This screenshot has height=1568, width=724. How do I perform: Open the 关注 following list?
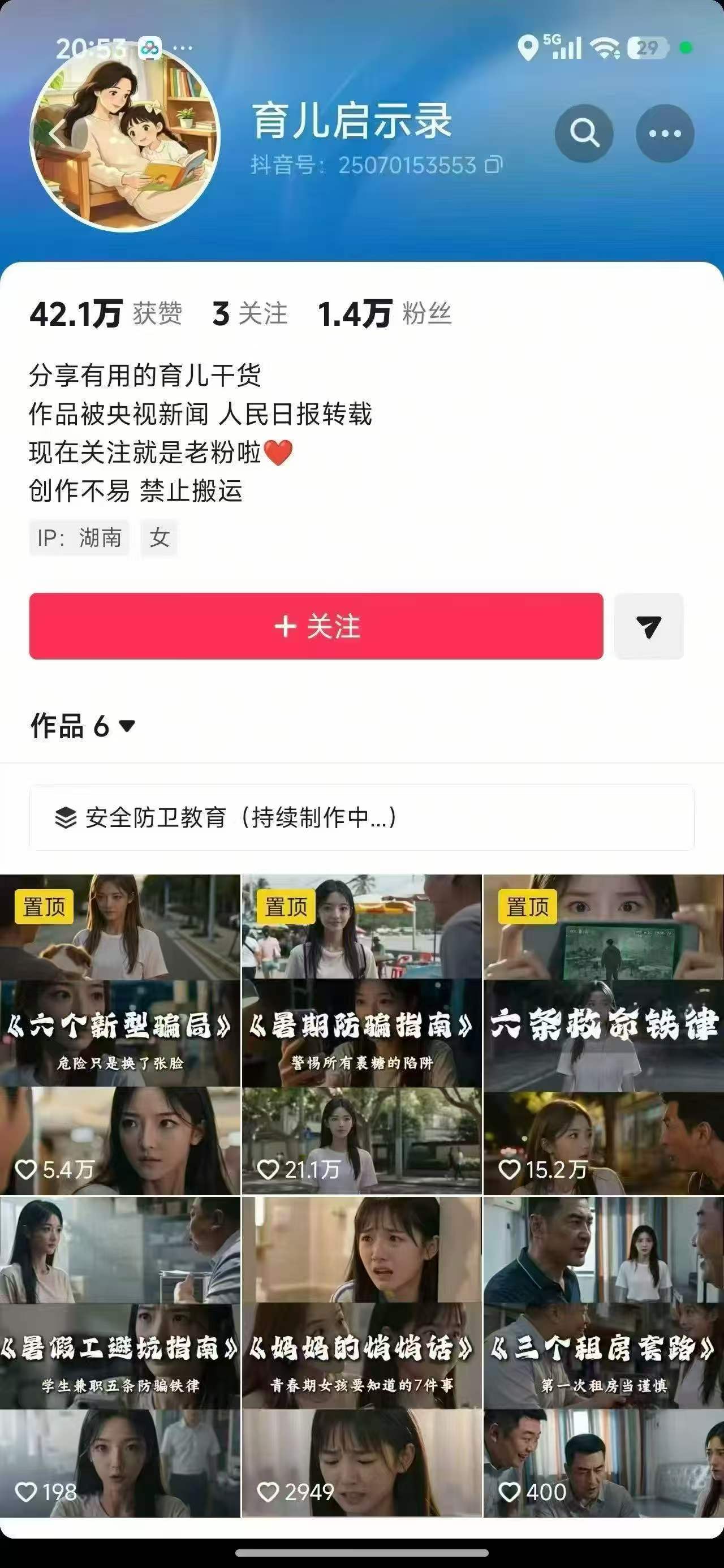(249, 314)
